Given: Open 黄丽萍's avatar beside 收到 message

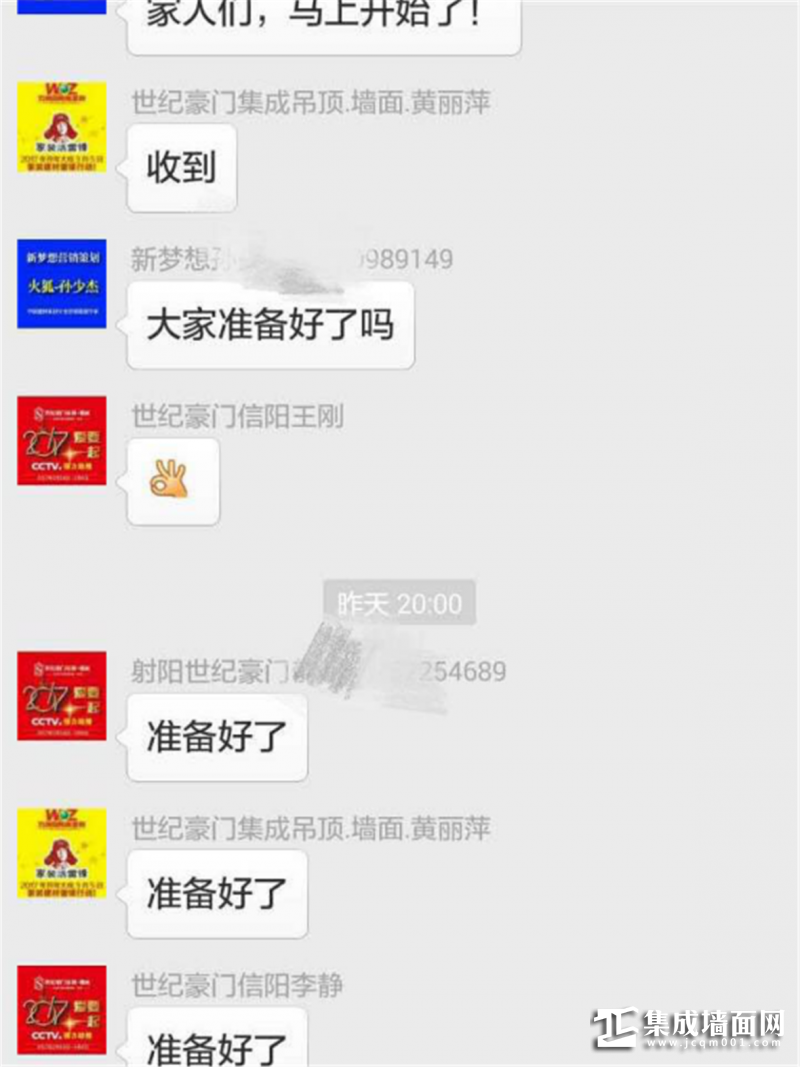Looking at the screenshot, I should coord(61,127).
